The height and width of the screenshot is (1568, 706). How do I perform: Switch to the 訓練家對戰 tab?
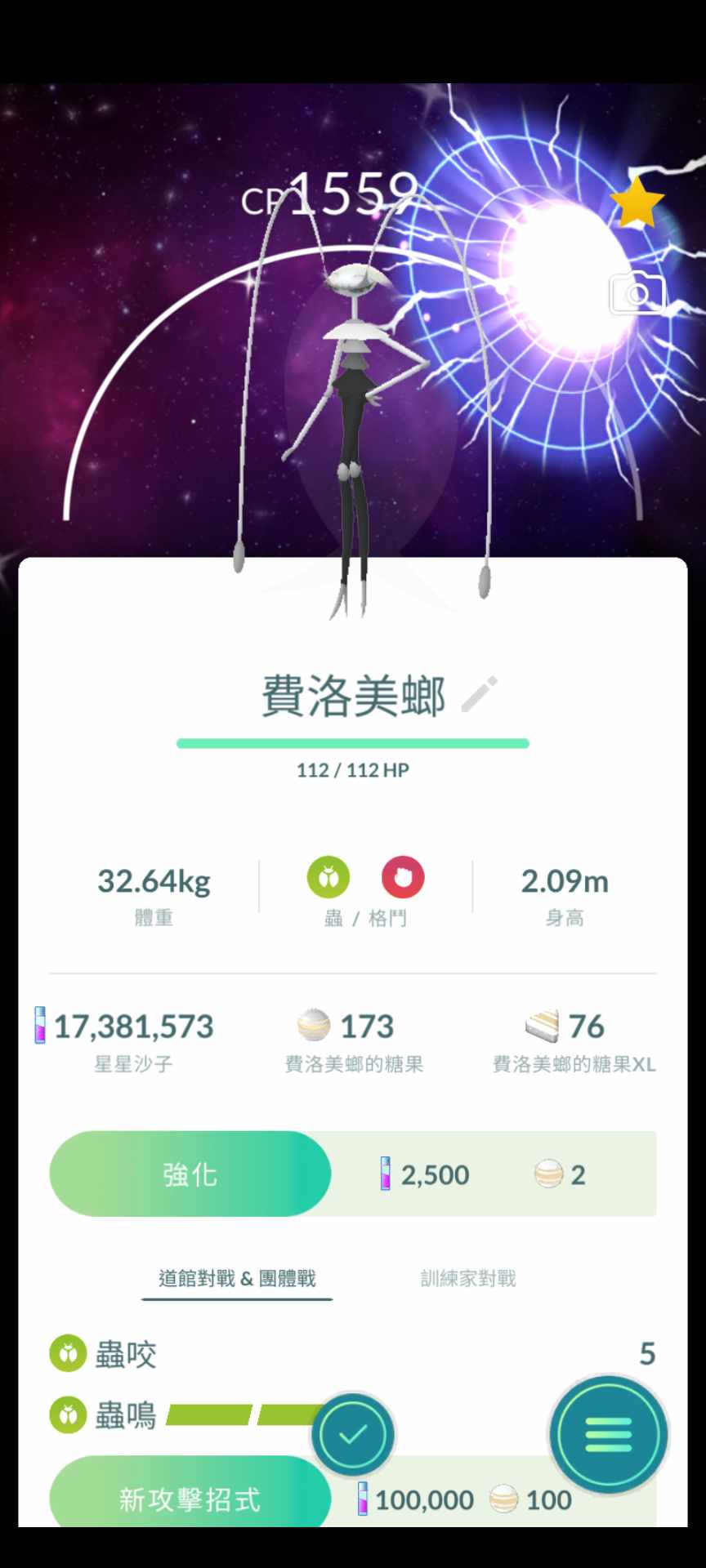pyautogui.click(x=468, y=1278)
